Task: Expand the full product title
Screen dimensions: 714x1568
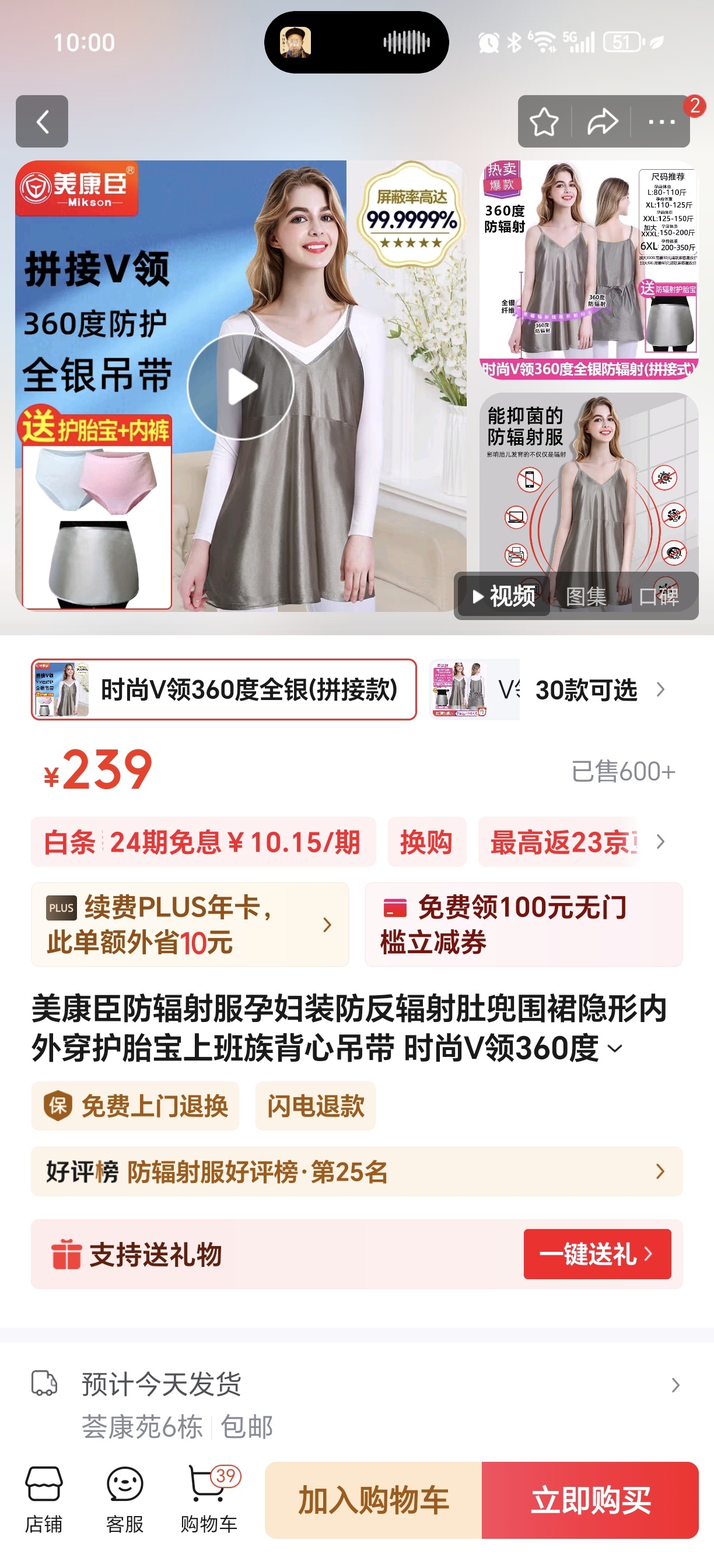Action: pos(615,1048)
